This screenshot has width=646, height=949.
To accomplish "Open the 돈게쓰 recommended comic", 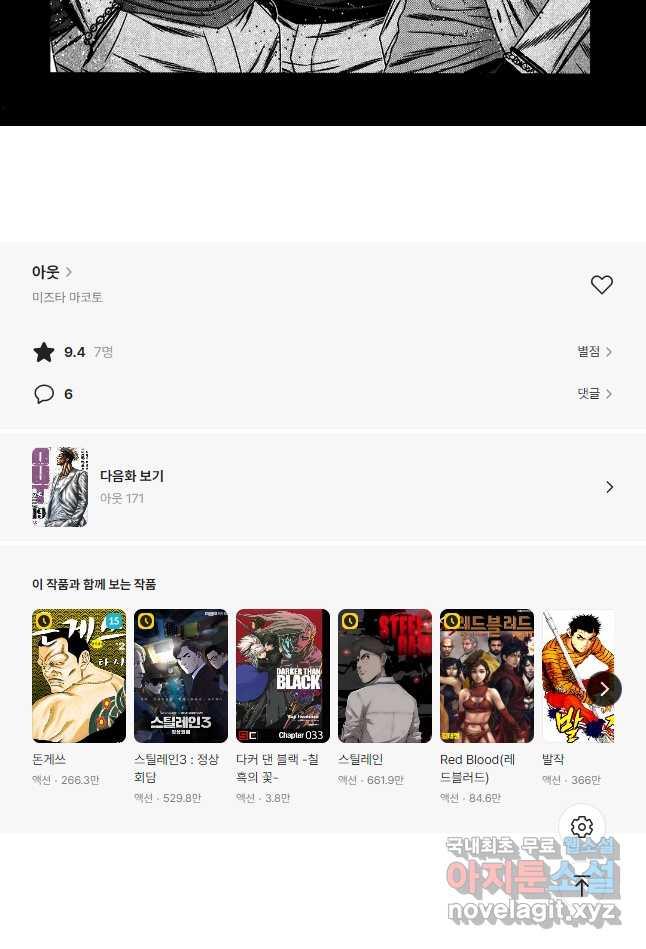I will pos(79,676).
